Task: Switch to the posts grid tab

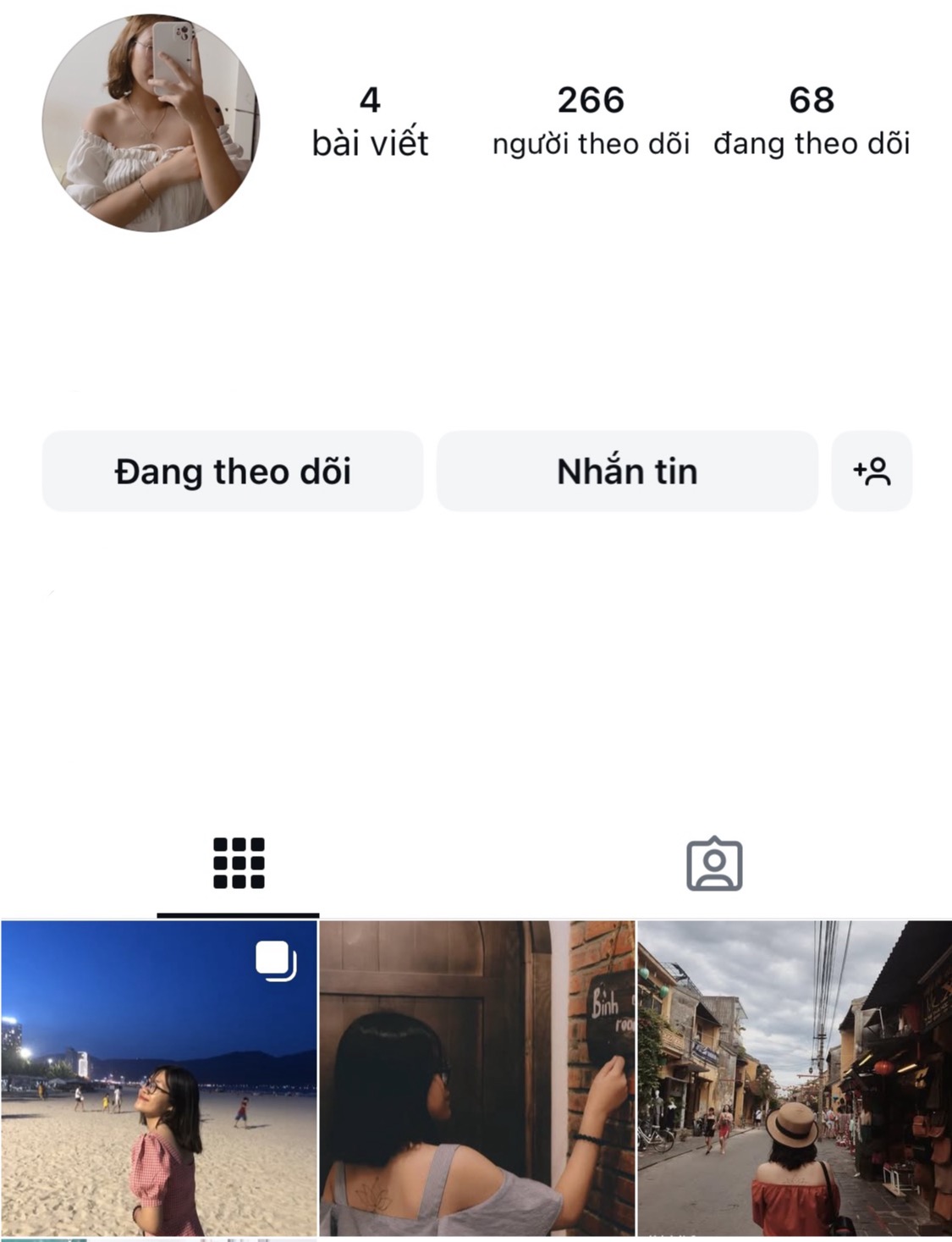Action: tap(239, 864)
